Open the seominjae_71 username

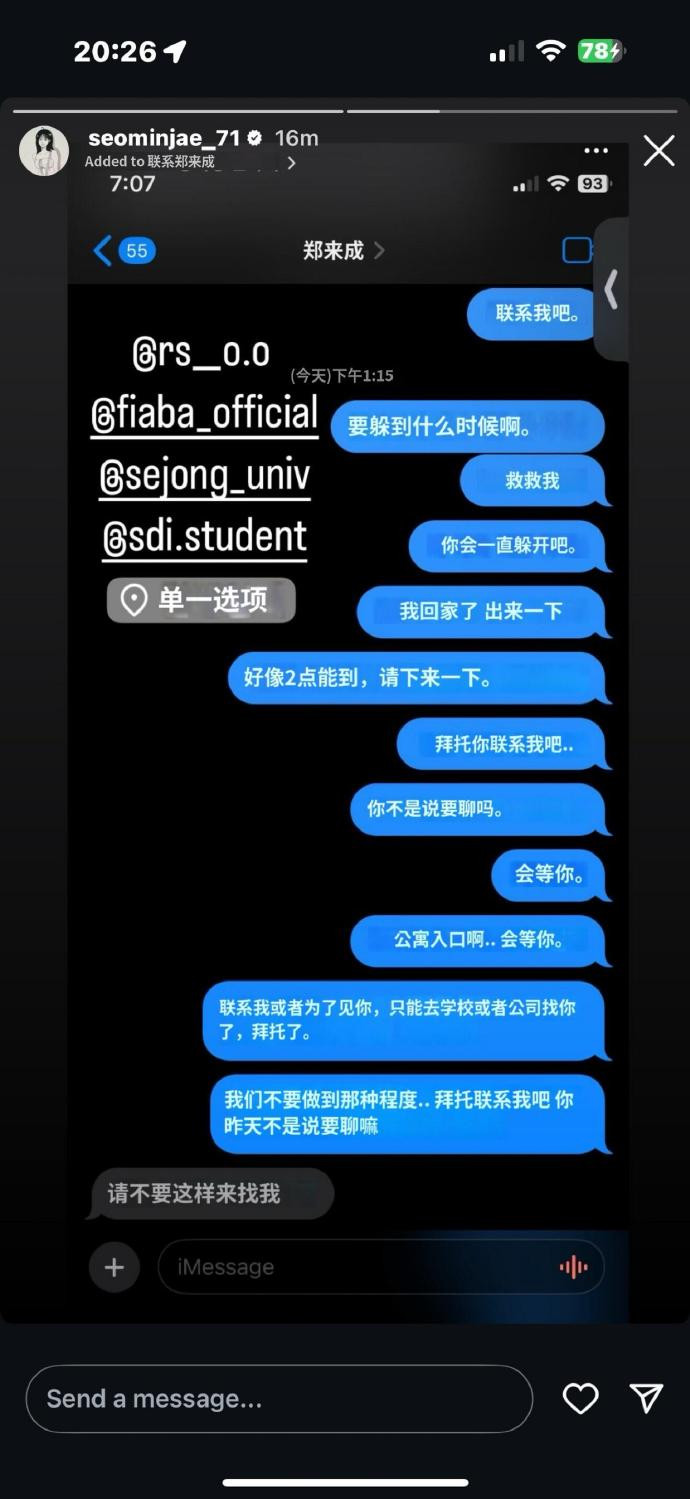164,138
